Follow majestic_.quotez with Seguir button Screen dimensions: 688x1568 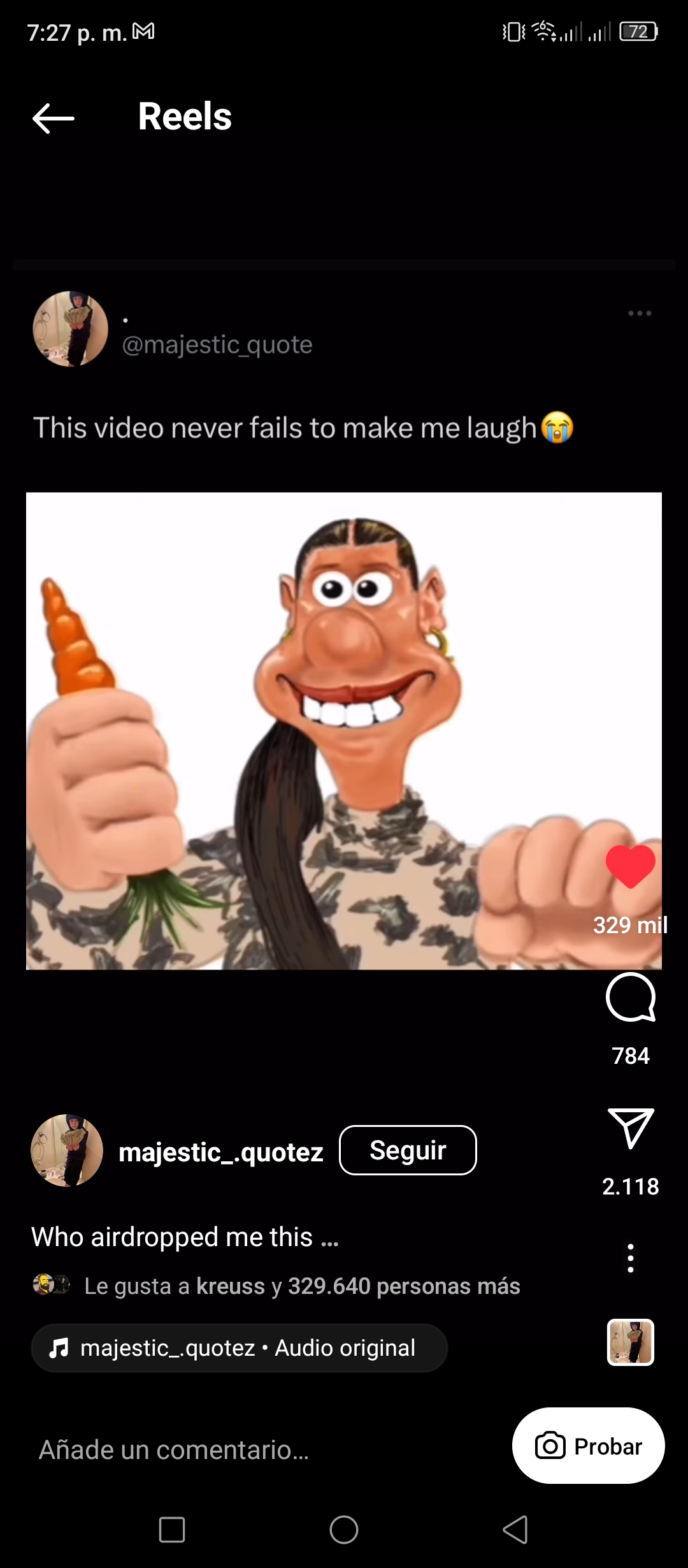point(408,1150)
